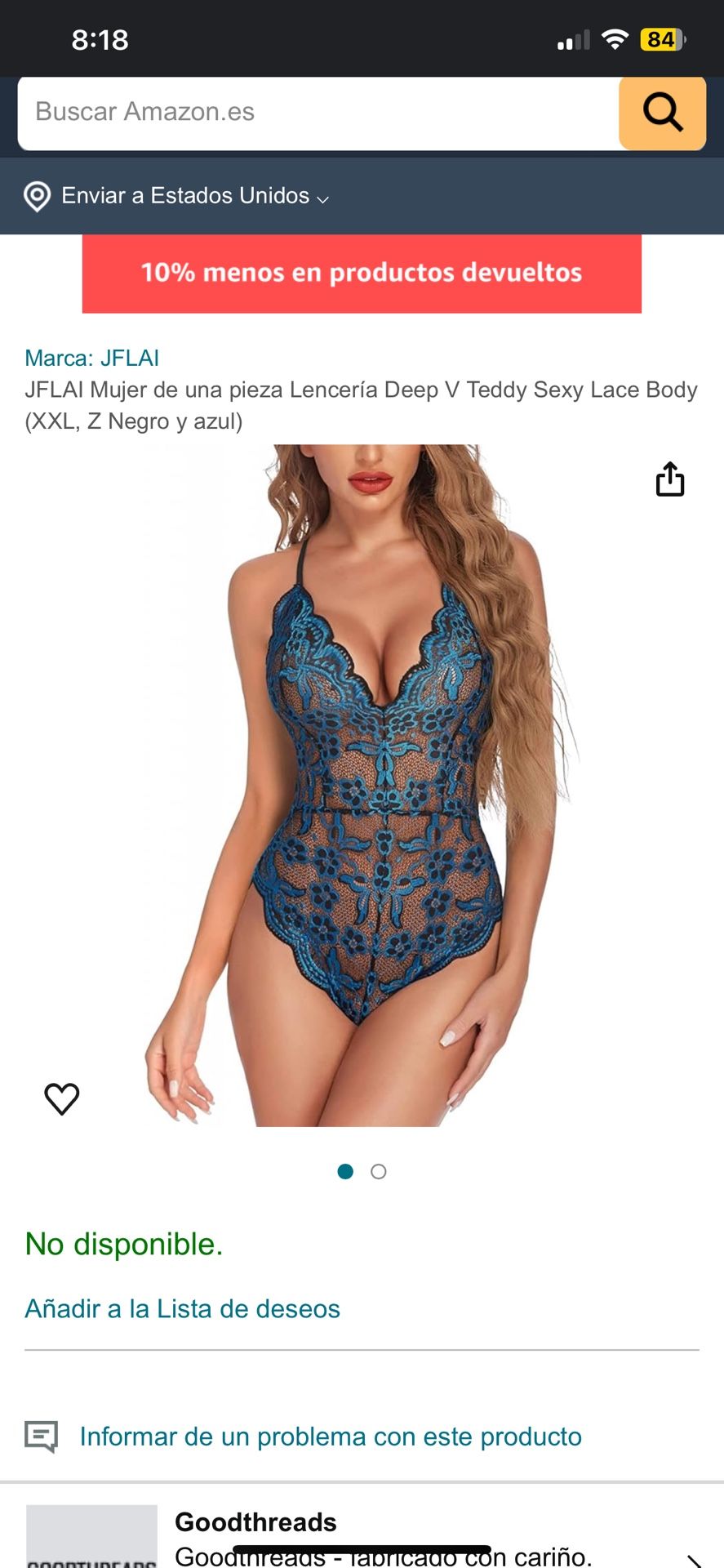Toggle the wishlist heart on the product image
724x1568 pixels.
(x=62, y=1098)
